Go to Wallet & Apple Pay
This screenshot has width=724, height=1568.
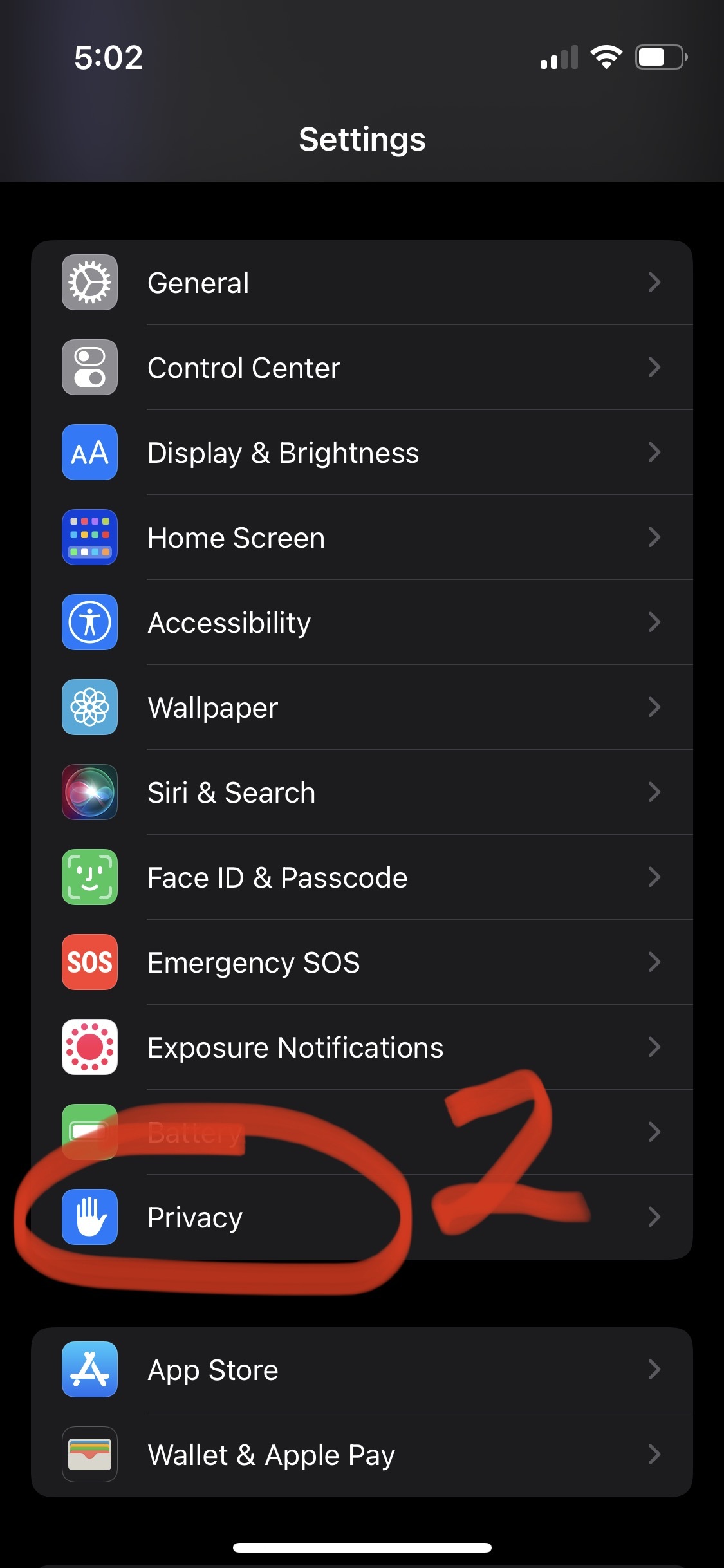coord(360,1455)
